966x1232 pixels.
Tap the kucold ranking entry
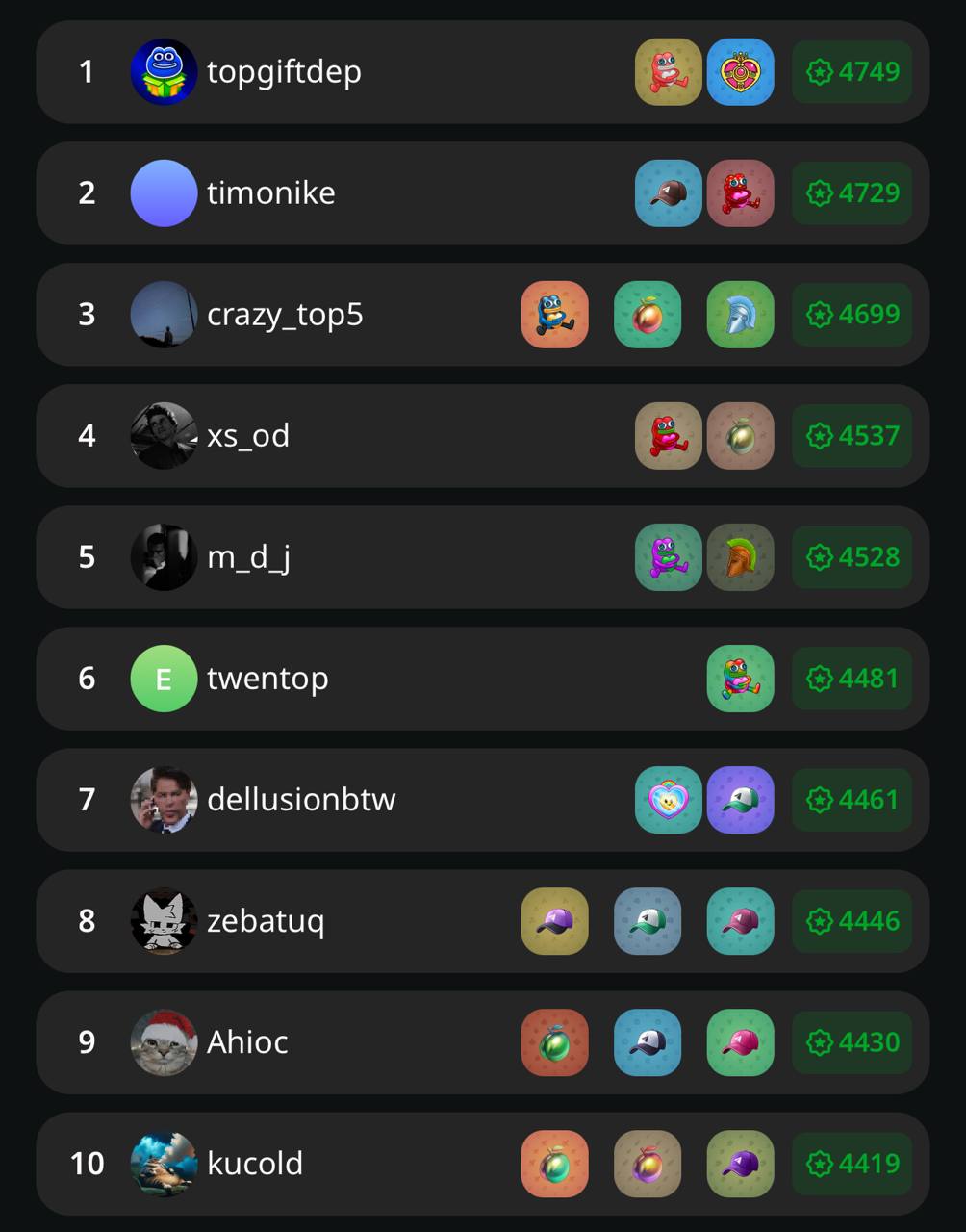tap(255, 1164)
